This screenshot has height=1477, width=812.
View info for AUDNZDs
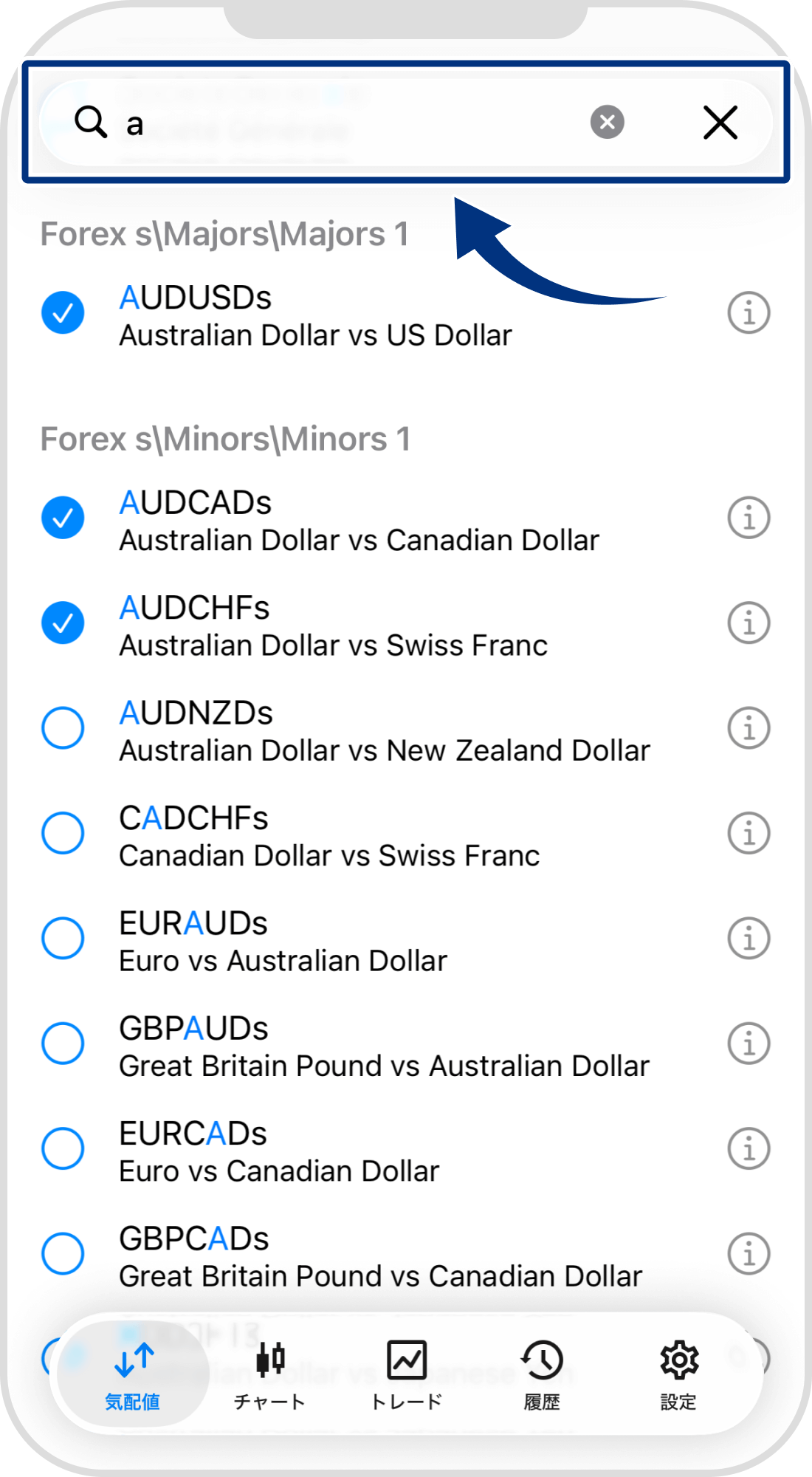tap(749, 727)
